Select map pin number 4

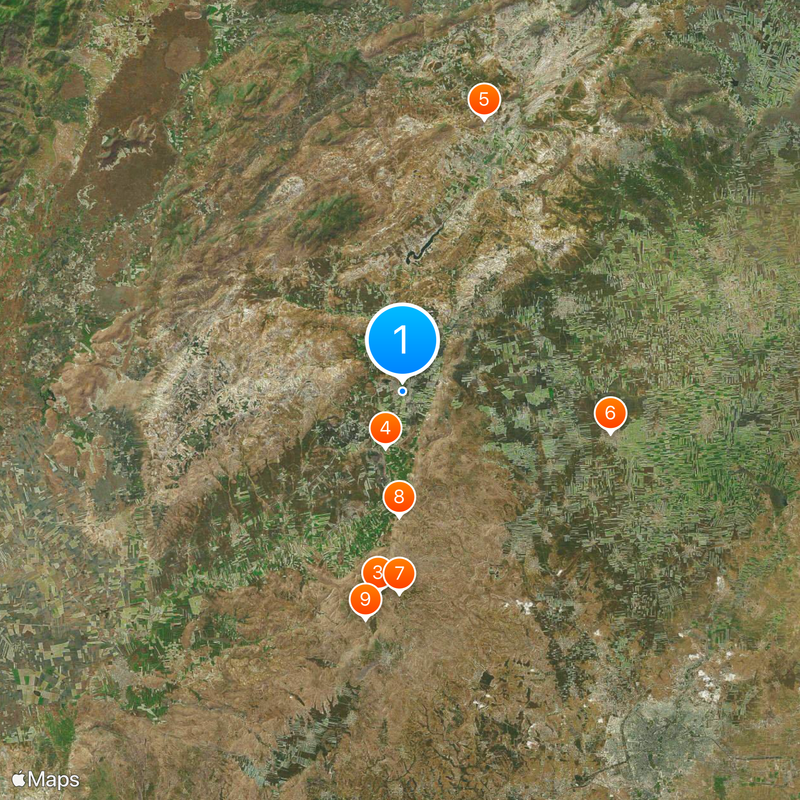[385, 429]
